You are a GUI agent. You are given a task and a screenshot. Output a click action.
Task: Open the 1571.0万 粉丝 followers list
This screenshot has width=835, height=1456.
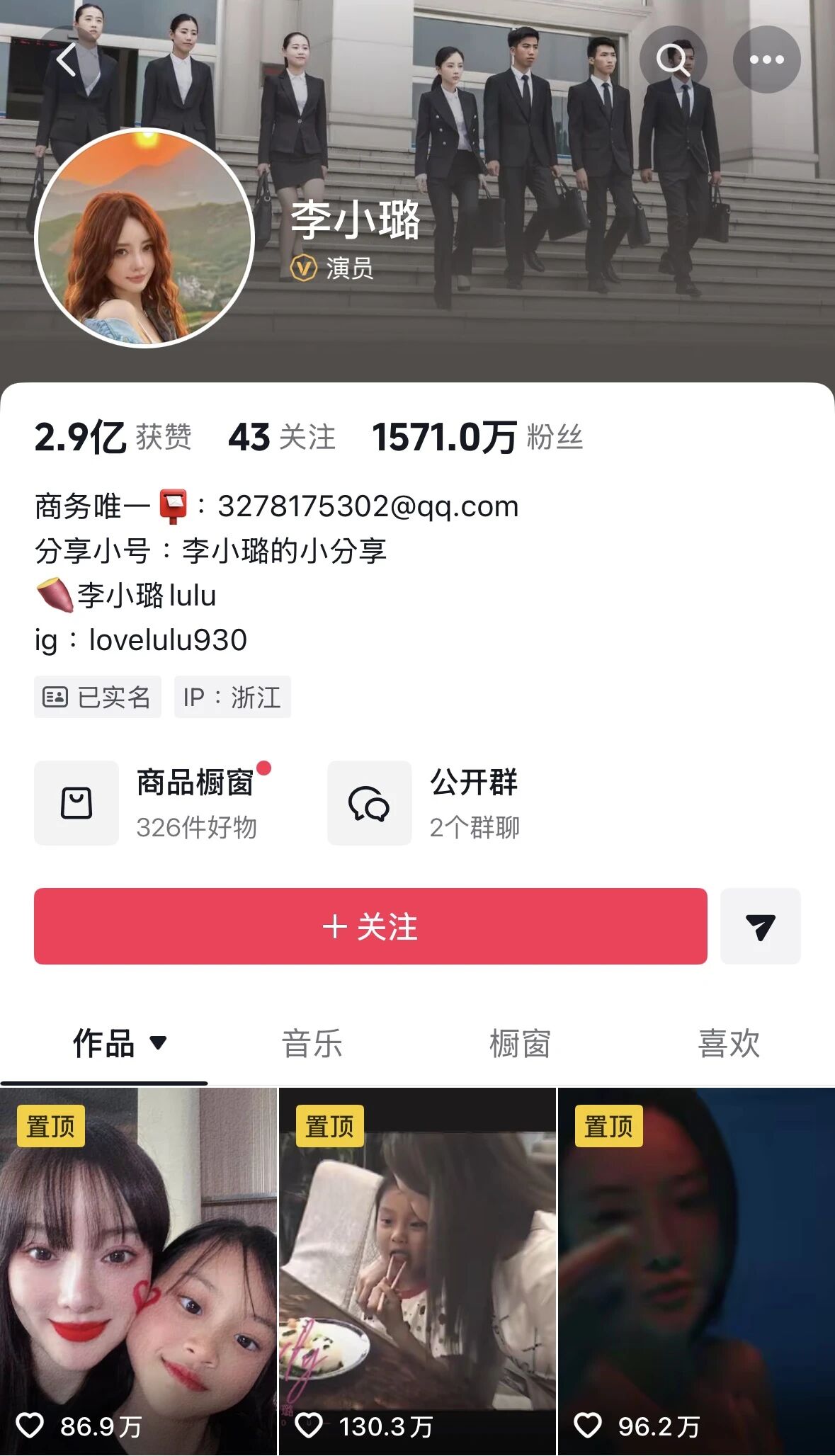point(477,437)
